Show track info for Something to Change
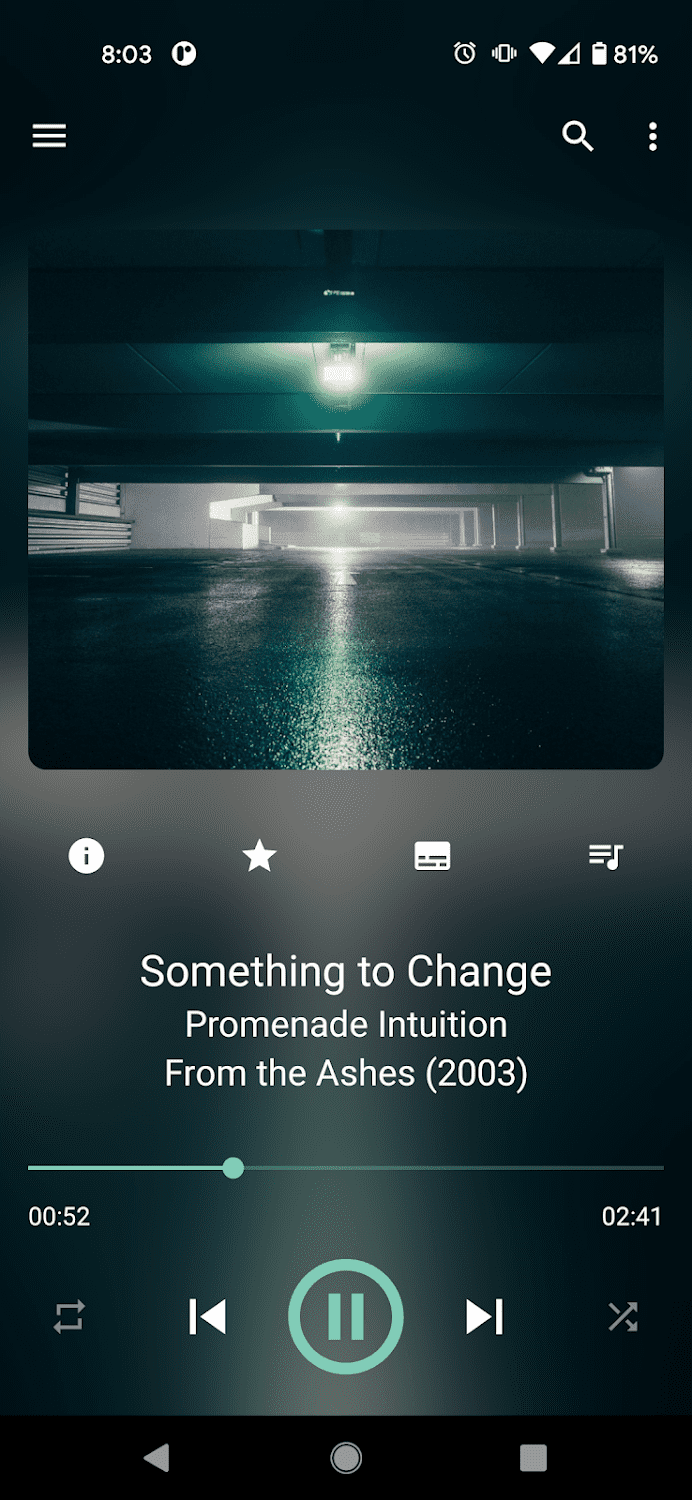Screen dimensions: 692x1500 coord(86,856)
